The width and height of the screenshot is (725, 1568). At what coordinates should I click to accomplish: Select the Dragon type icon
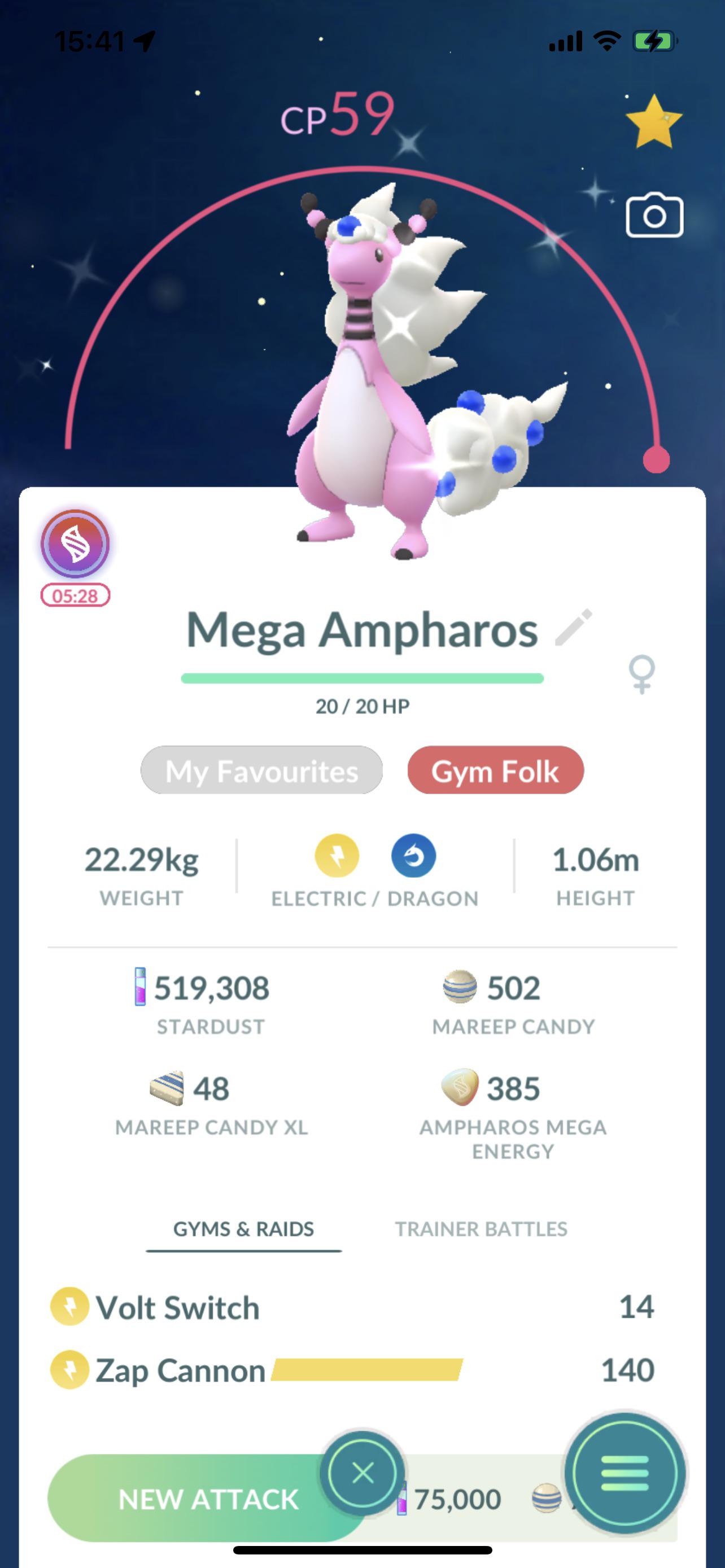pyautogui.click(x=413, y=856)
